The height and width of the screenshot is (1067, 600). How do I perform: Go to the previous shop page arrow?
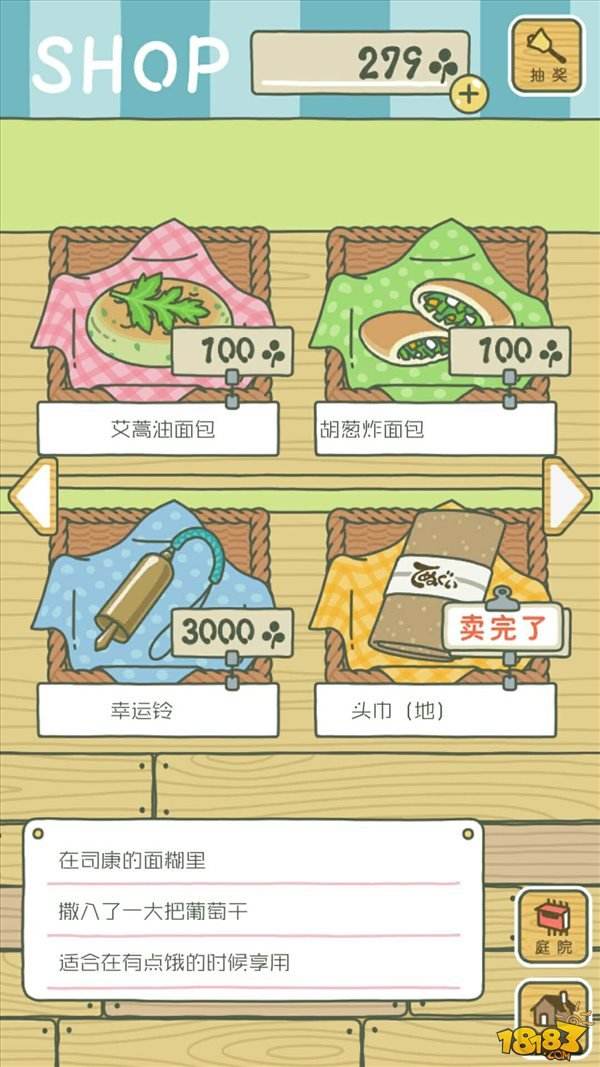pyautogui.click(x=32, y=494)
